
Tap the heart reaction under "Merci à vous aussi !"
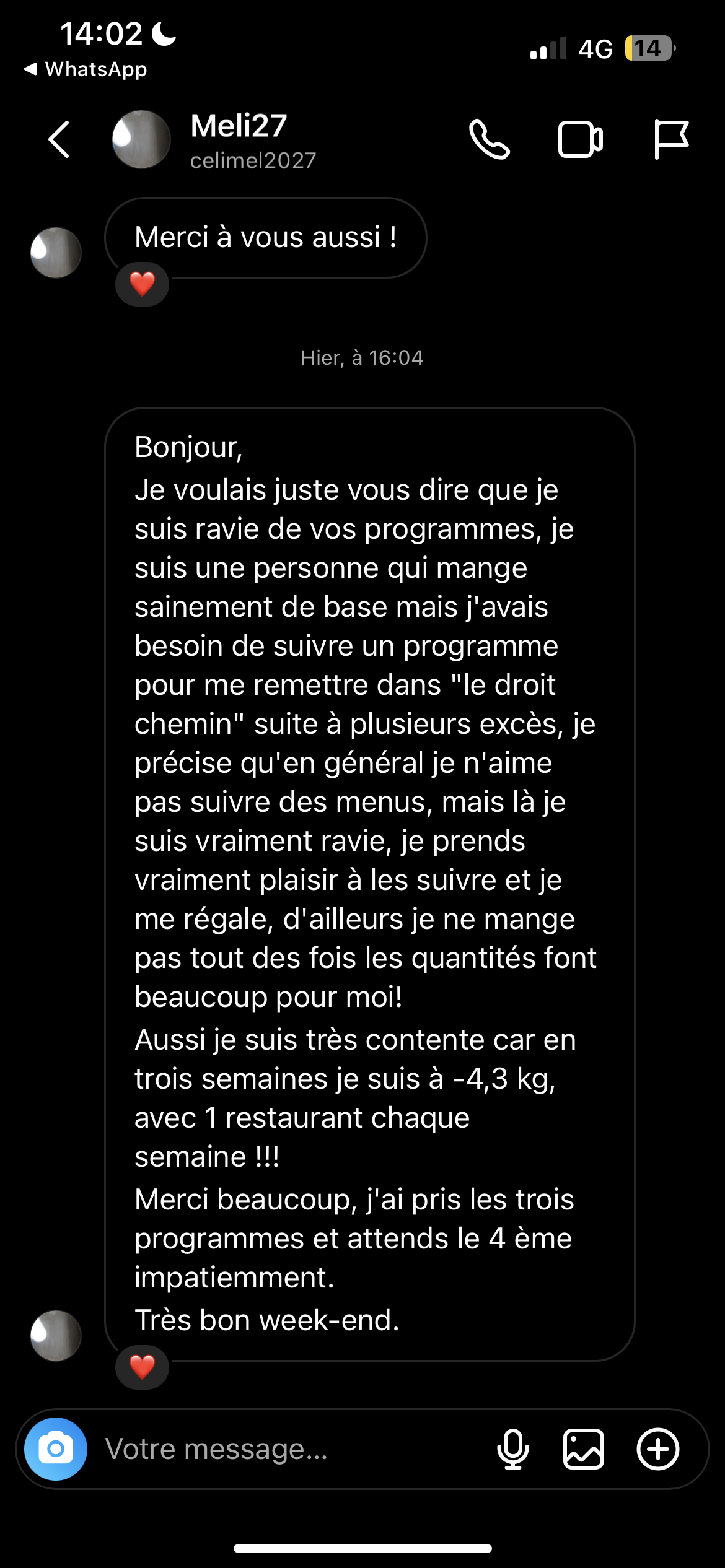[x=142, y=285]
